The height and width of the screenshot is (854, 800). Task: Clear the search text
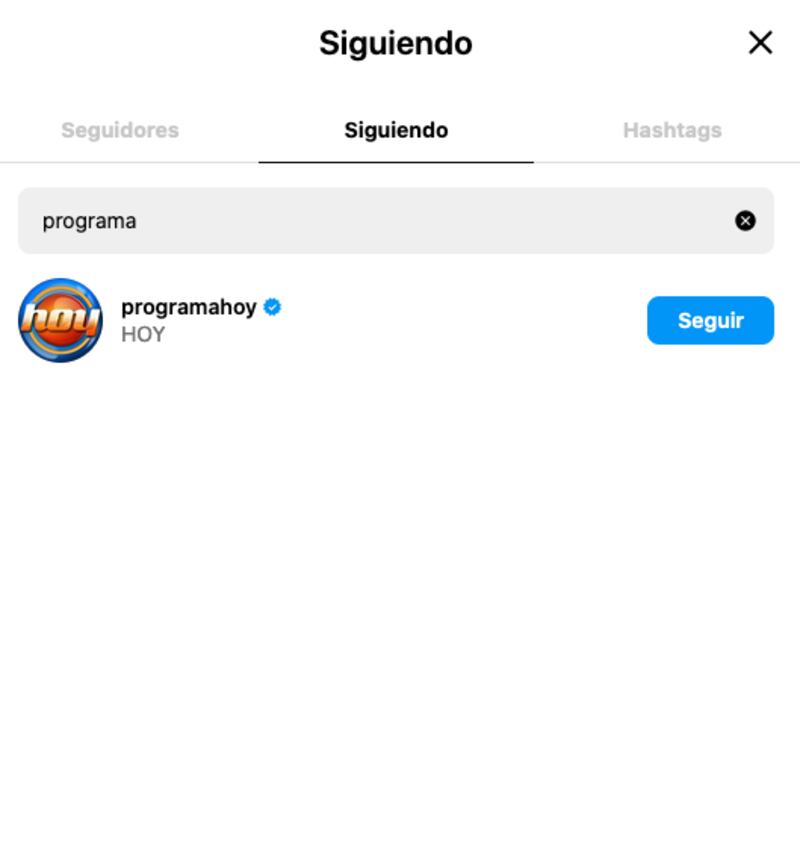click(745, 221)
